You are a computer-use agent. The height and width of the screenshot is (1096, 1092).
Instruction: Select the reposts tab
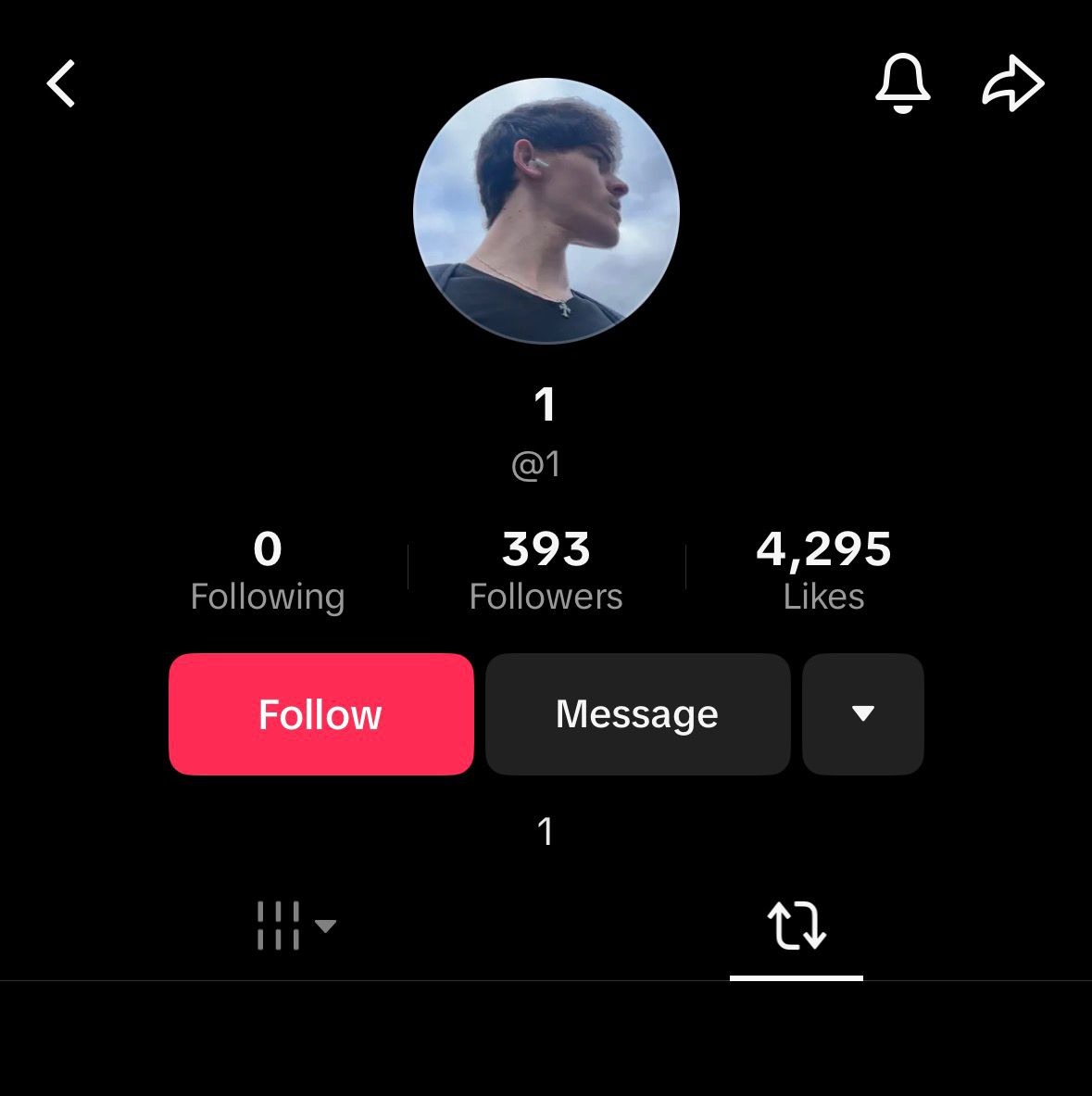[796, 926]
